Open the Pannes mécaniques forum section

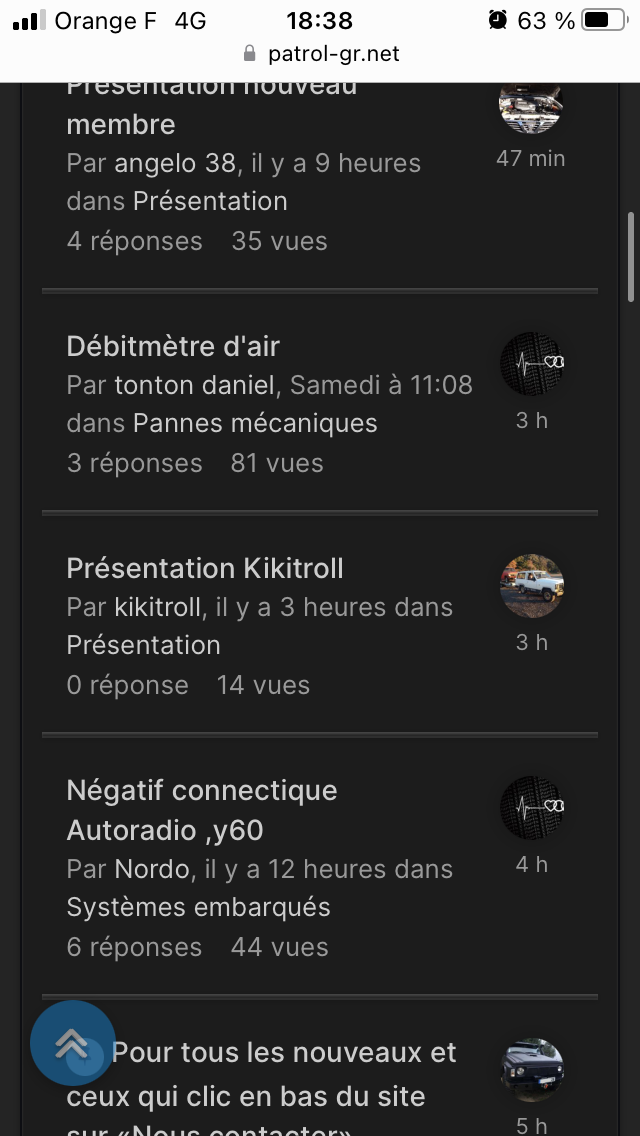pyautogui.click(x=255, y=423)
